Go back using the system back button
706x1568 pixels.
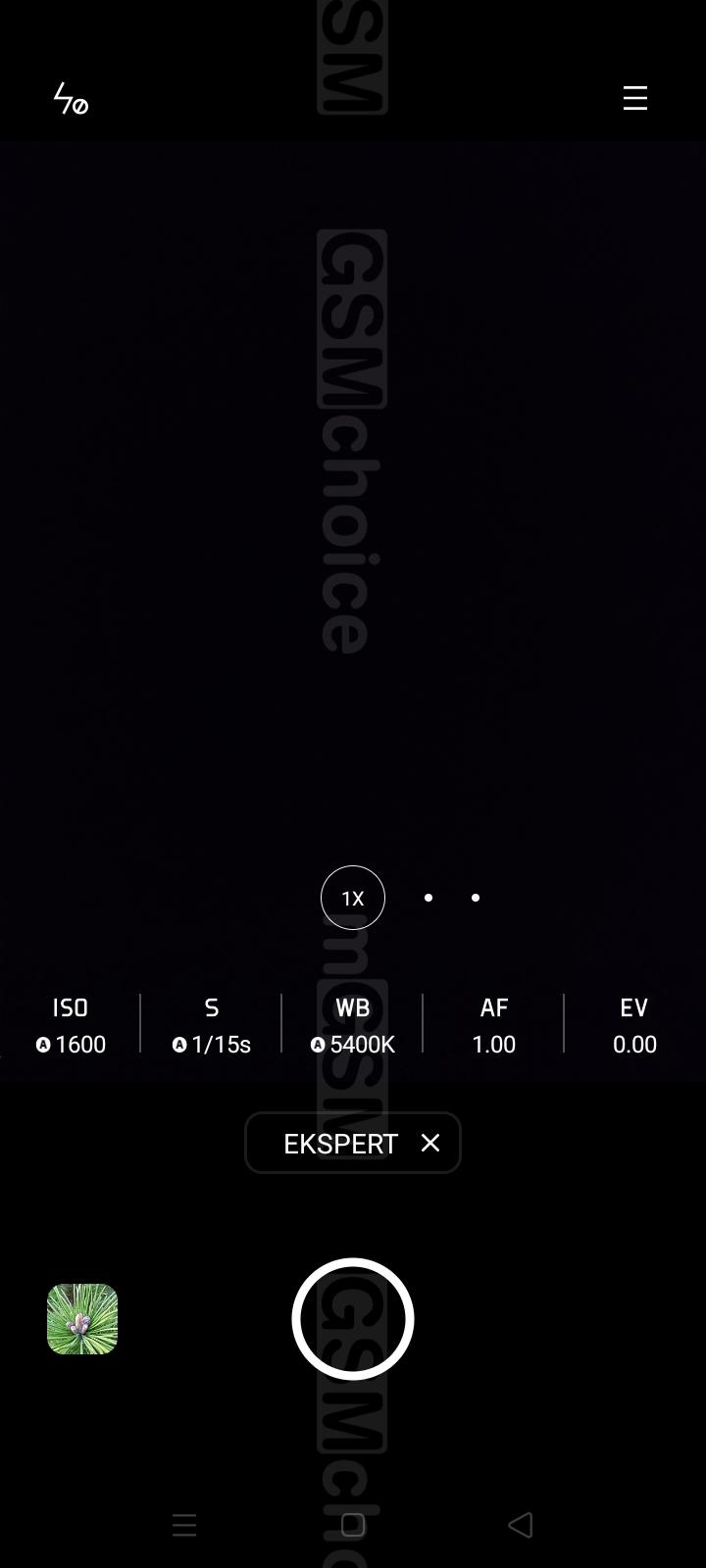[521, 1525]
